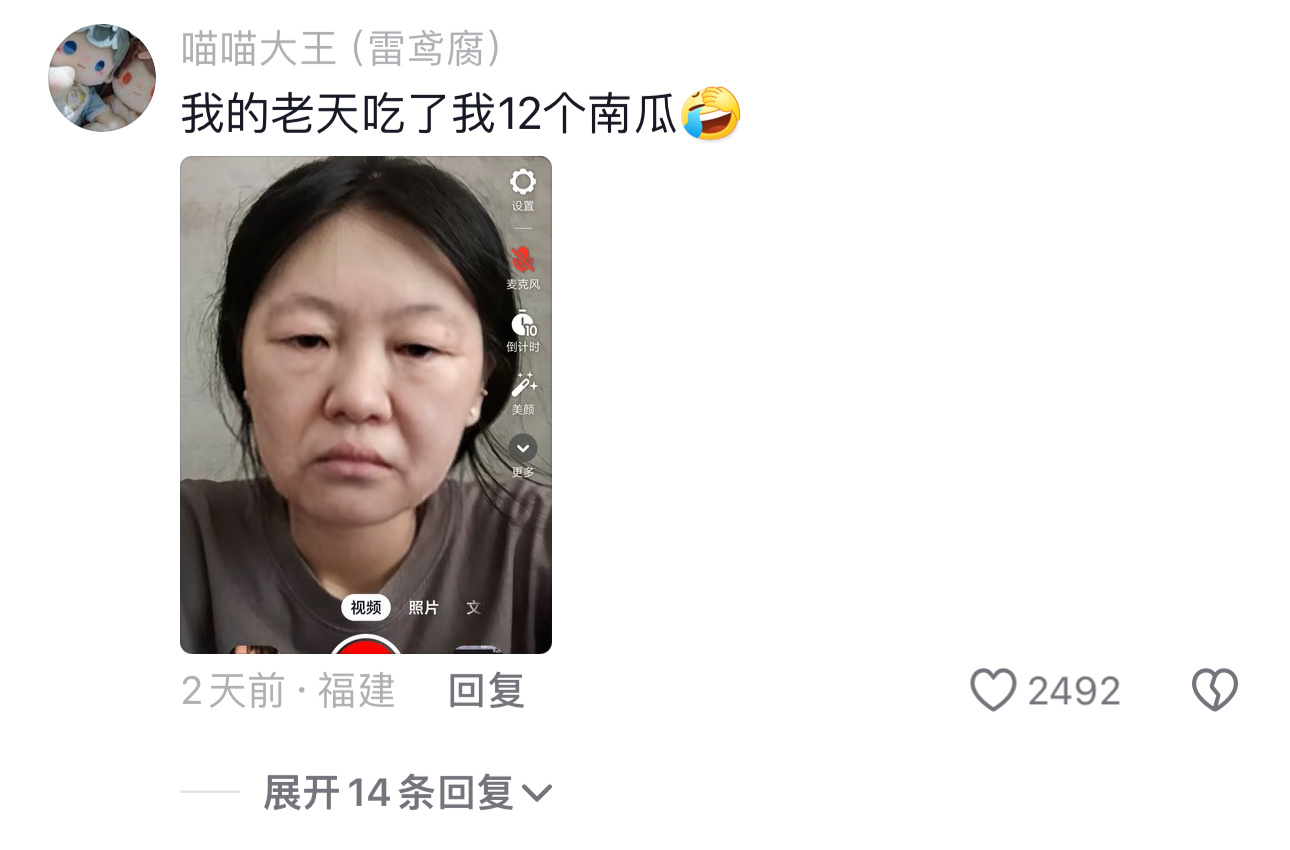
Task: Tap 回复 to reply to this comment
Action: pos(486,691)
